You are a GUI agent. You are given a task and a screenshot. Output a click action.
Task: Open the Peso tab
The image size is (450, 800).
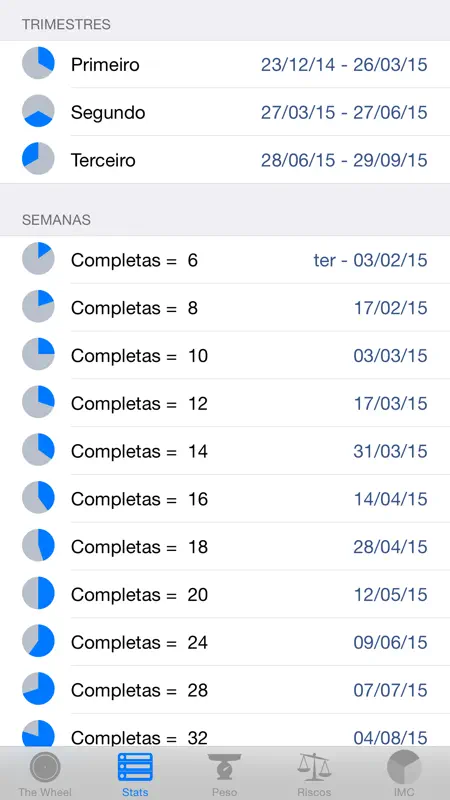click(224, 774)
